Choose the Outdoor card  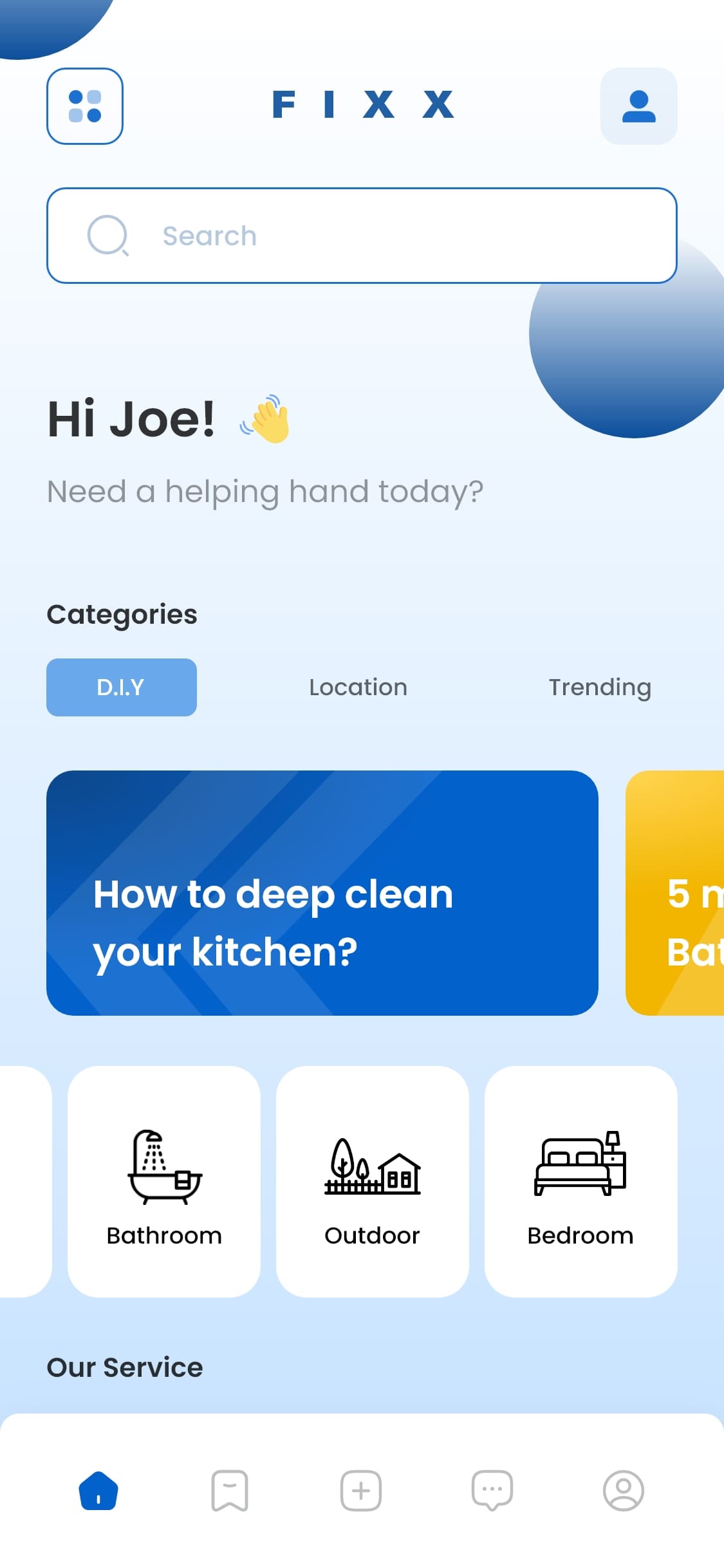(372, 1181)
